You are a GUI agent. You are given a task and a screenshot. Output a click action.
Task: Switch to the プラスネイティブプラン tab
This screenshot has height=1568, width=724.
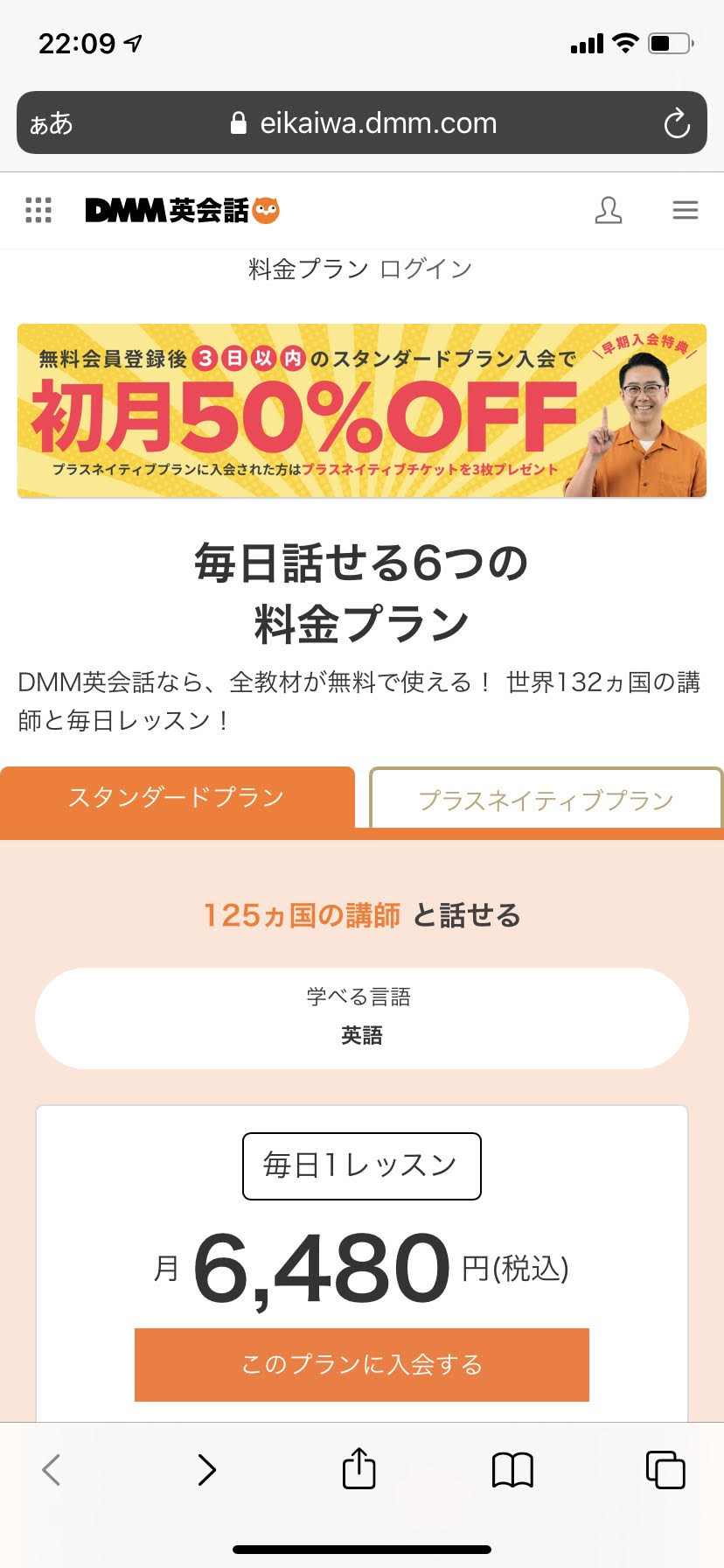[546, 799]
